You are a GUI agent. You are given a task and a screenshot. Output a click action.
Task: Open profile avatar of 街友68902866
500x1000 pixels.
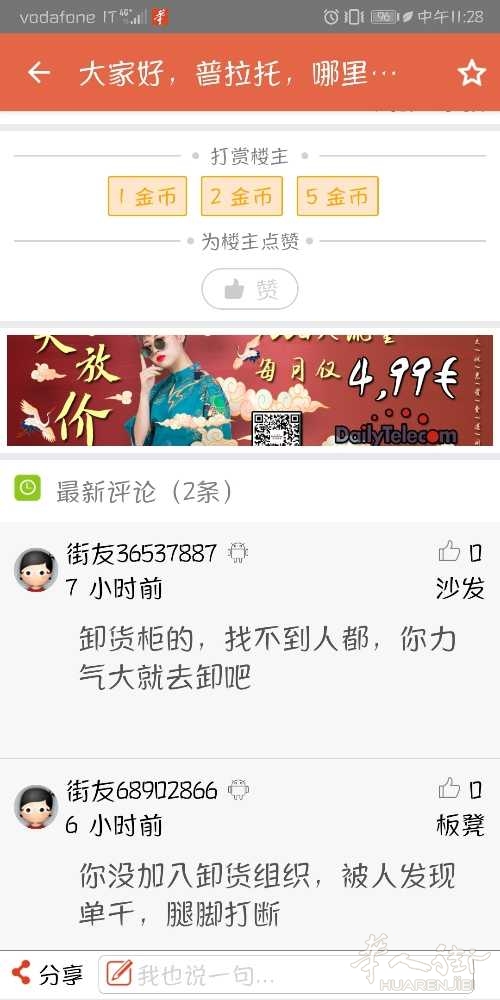click(36, 807)
